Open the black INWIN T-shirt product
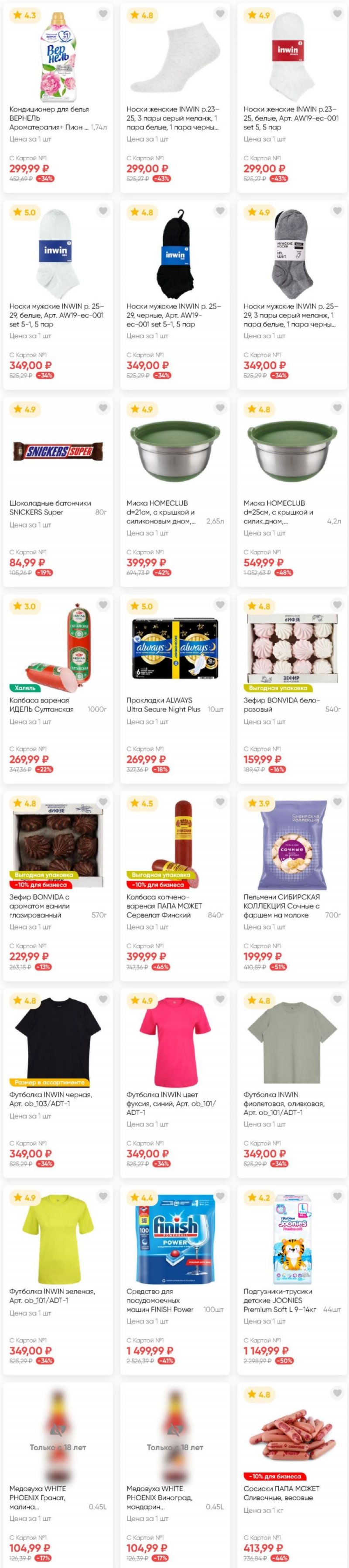Viewport: 349px width, 1568px height. 58,1098
